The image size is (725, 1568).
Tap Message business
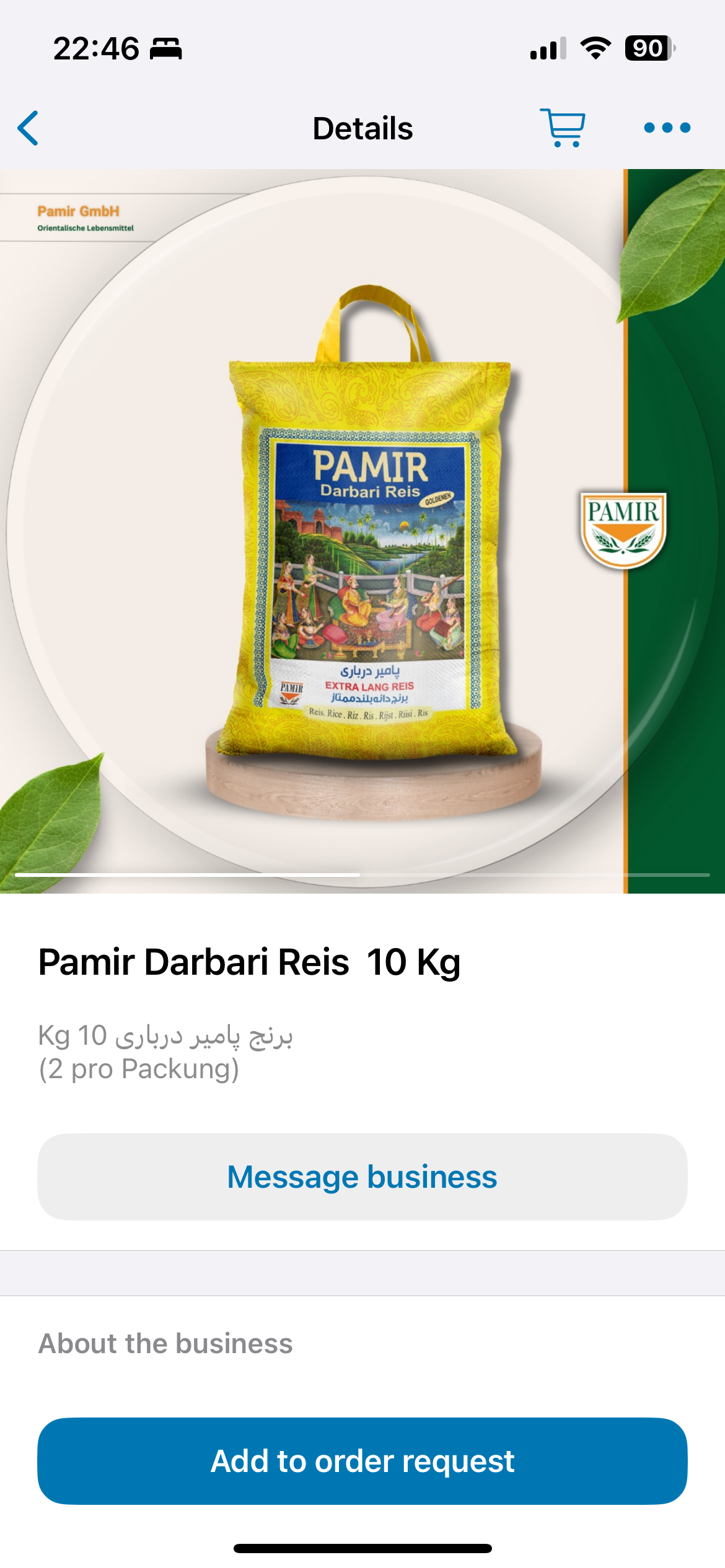(x=362, y=1177)
